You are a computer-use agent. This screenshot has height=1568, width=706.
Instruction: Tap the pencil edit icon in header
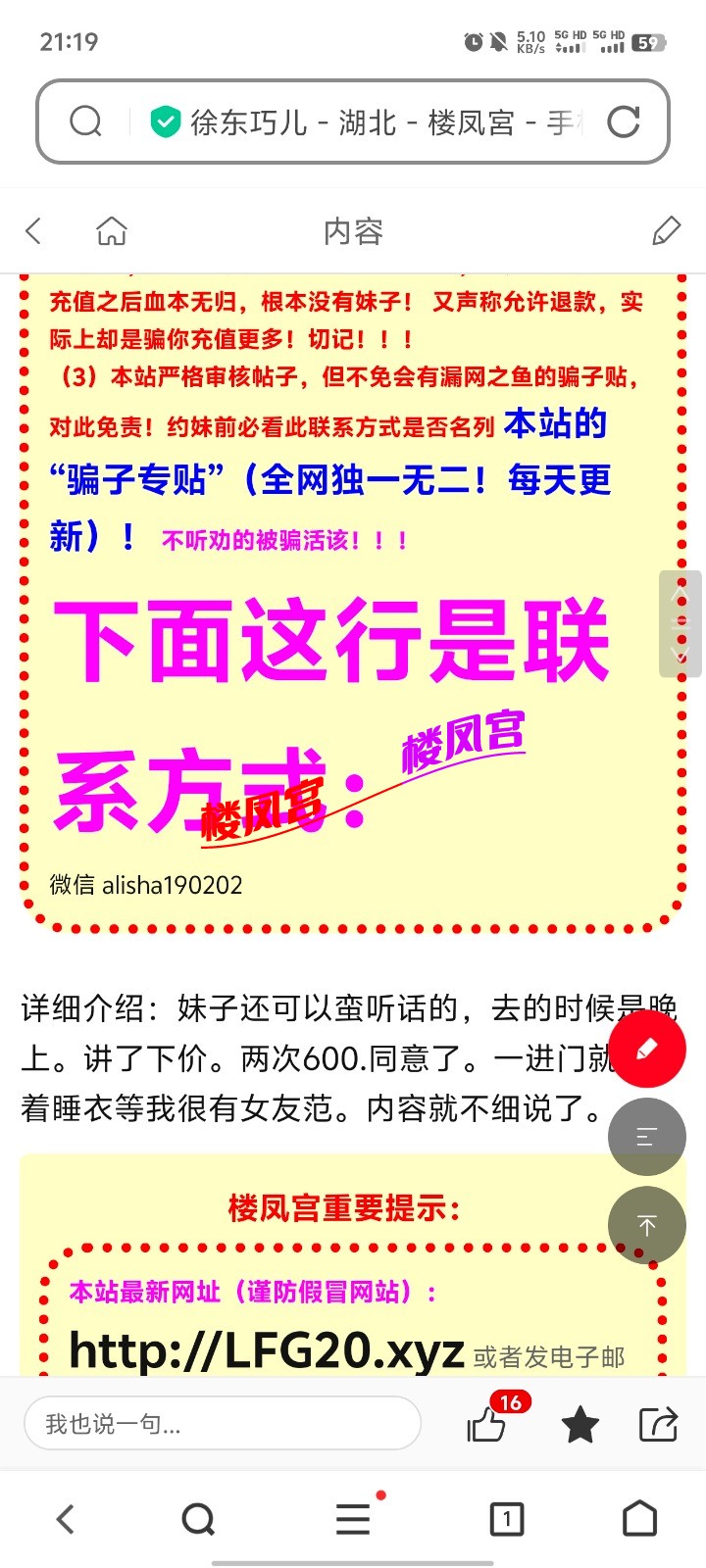click(x=666, y=231)
